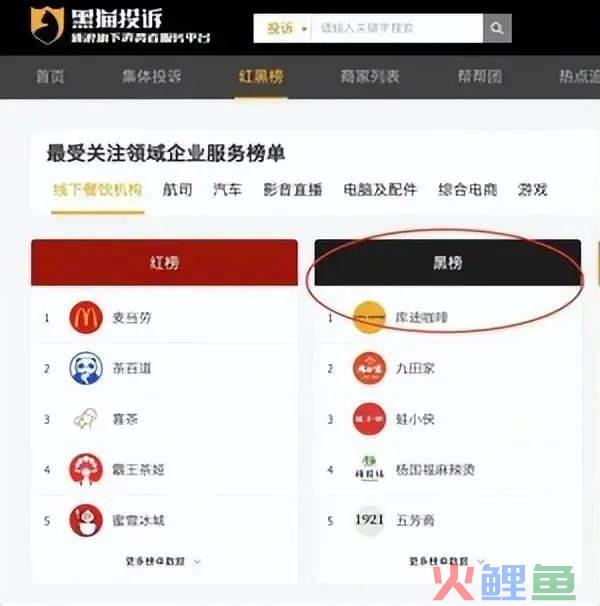
Task: Select the 游戏 category
Action: pyautogui.click(x=532, y=189)
